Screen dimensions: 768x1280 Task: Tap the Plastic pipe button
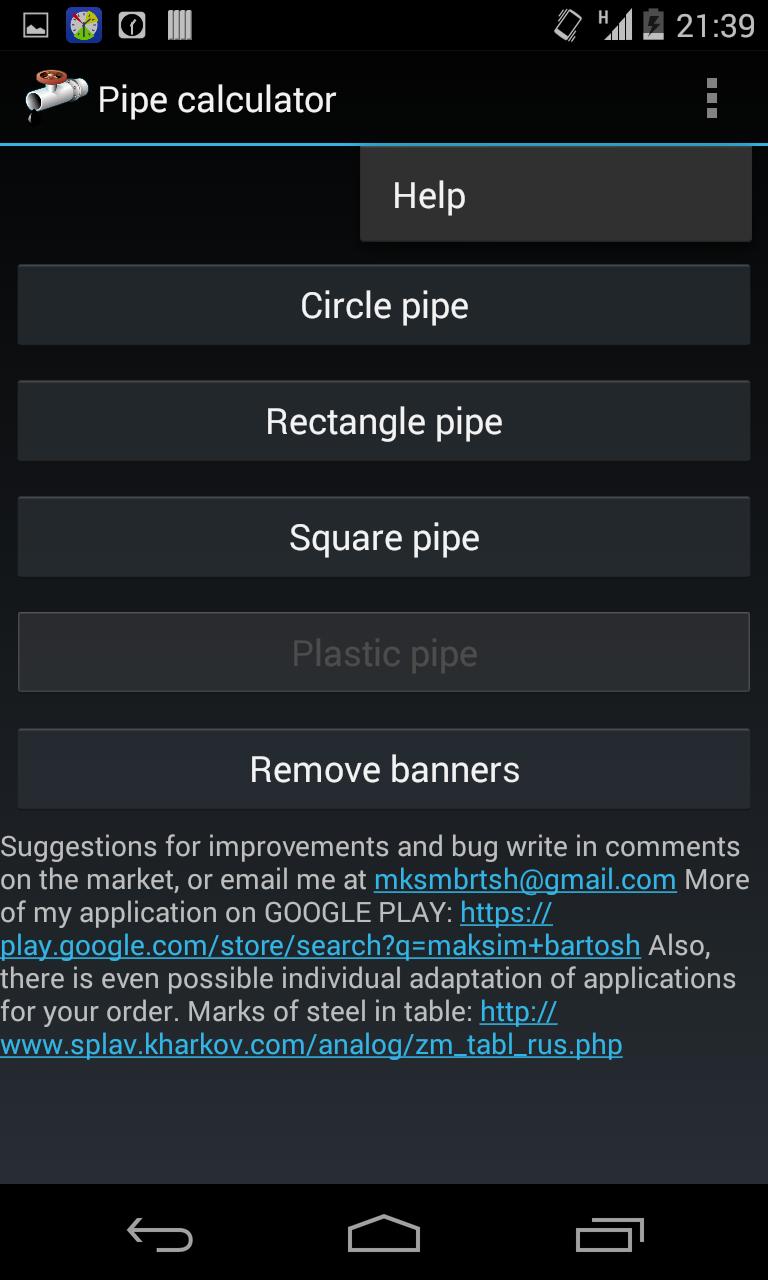(x=384, y=653)
